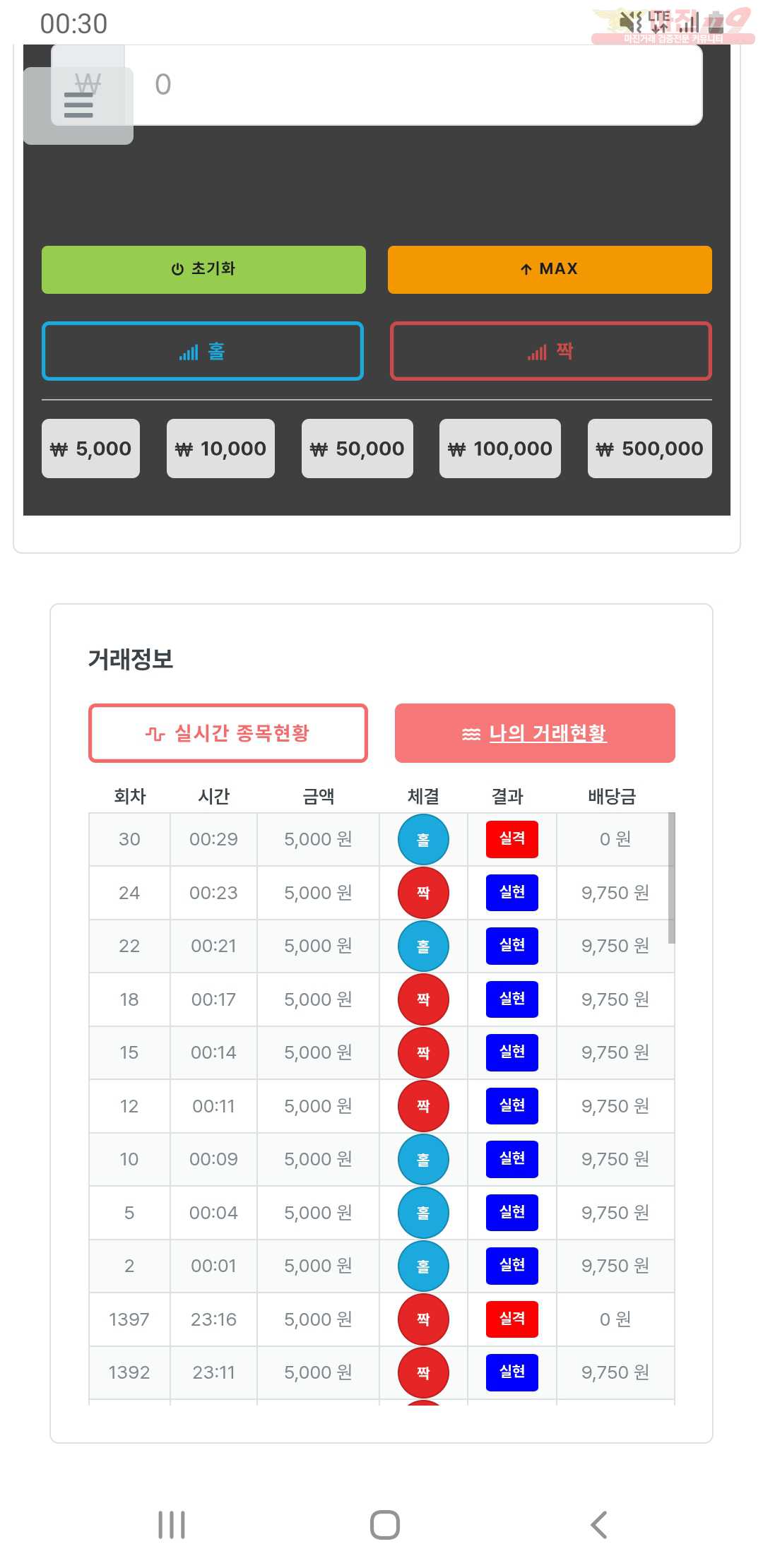
Task: Add ₩ 50,000 to the amount
Action: (x=357, y=449)
